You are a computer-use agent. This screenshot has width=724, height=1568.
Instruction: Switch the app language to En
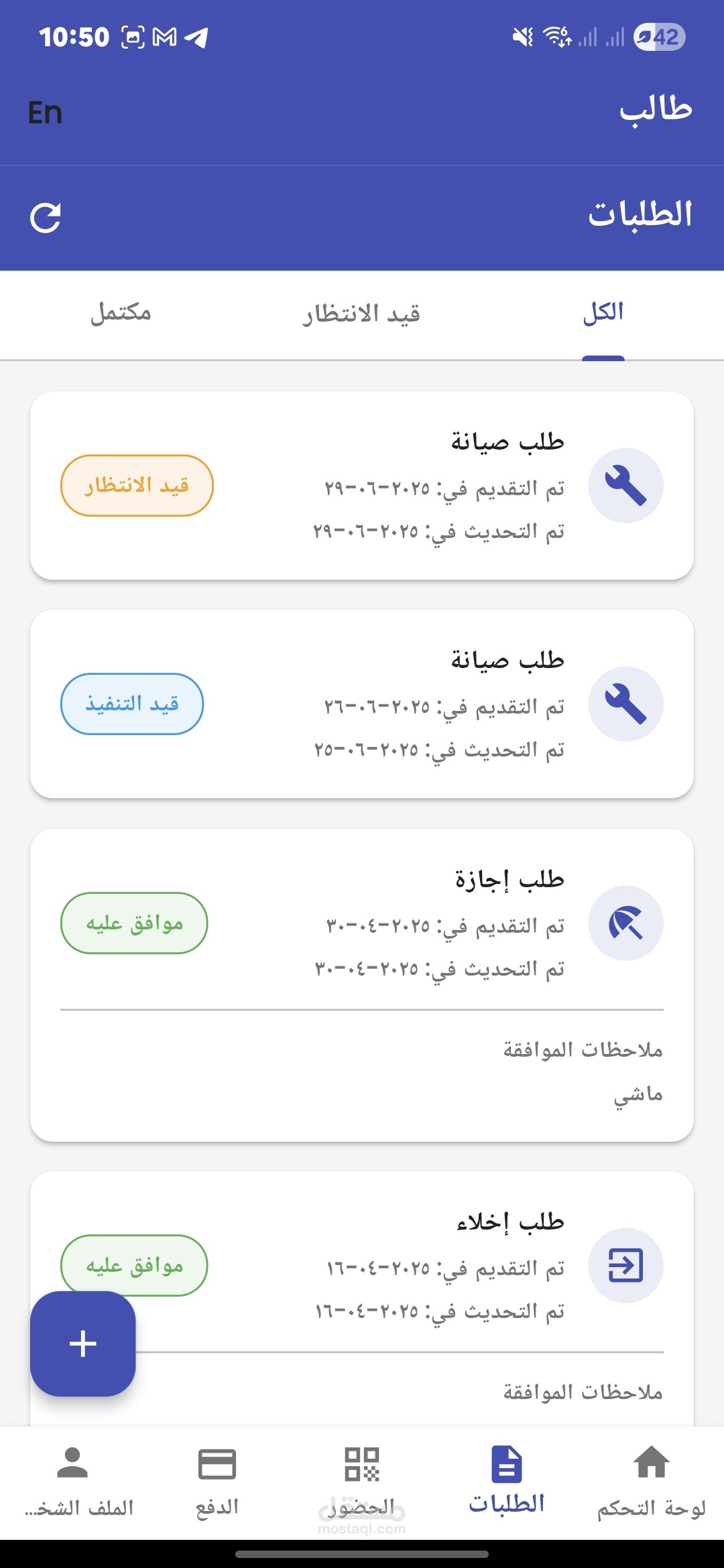(x=45, y=113)
